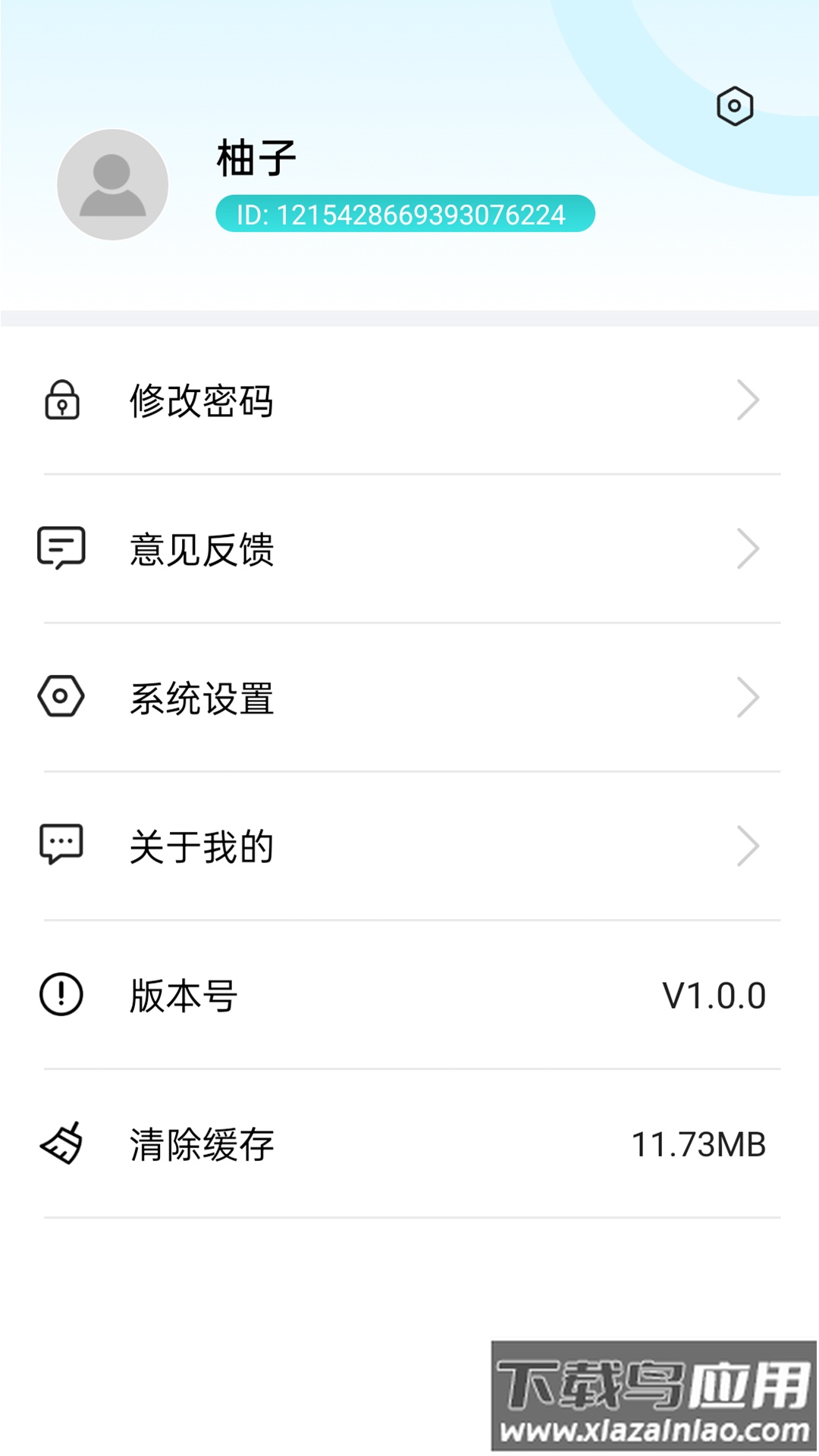The height and width of the screenshot is (1456, 819).
Task: Click the feedback message icon beside 意见反馈
Action: pyautogui.click(x=61, y=548)
